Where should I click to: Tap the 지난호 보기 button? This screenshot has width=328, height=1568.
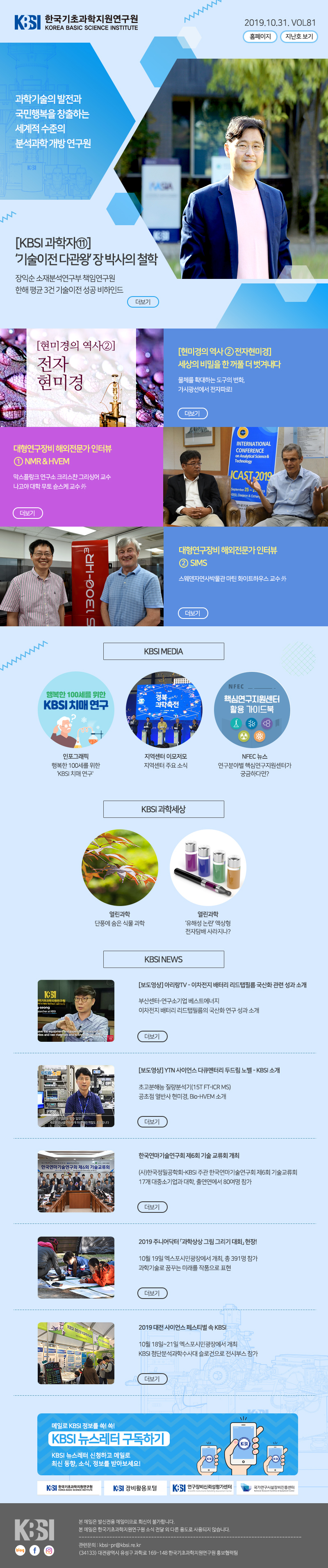point(299,37)
